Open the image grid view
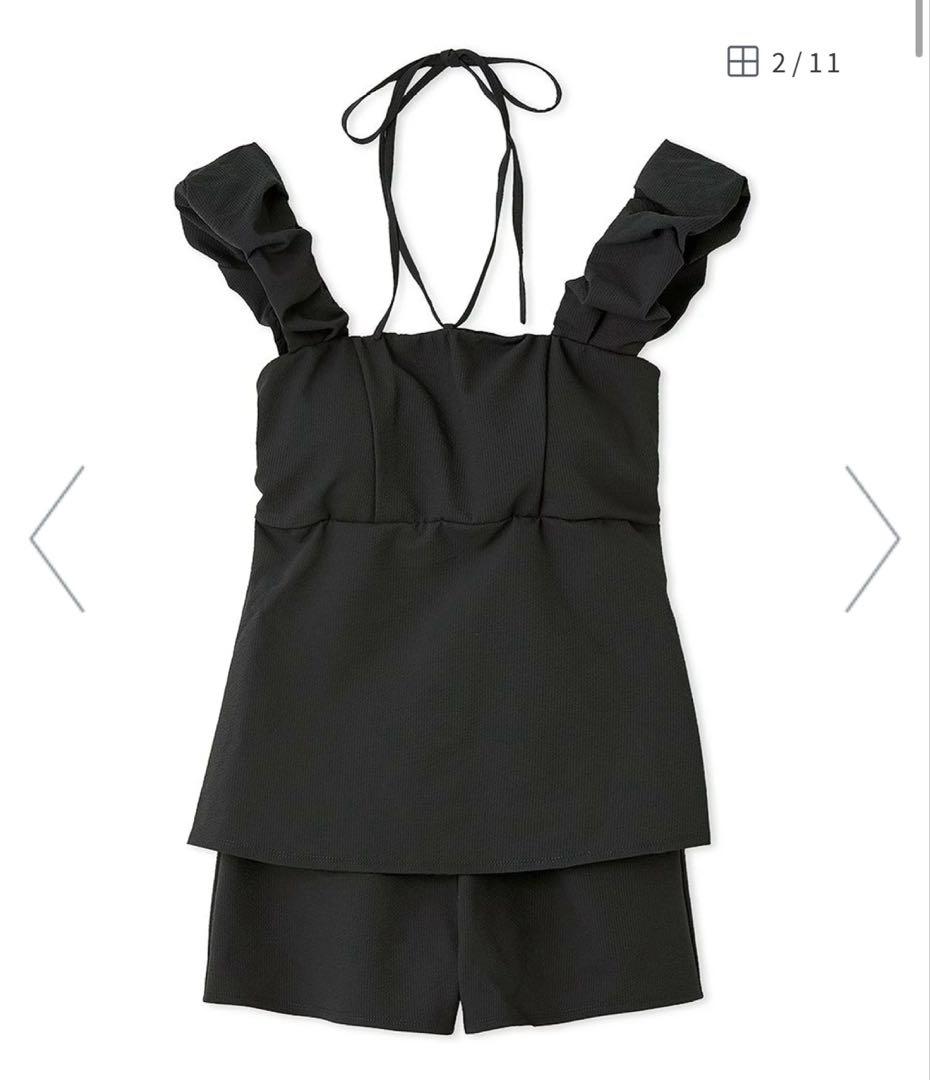 [x=742, y=63]
